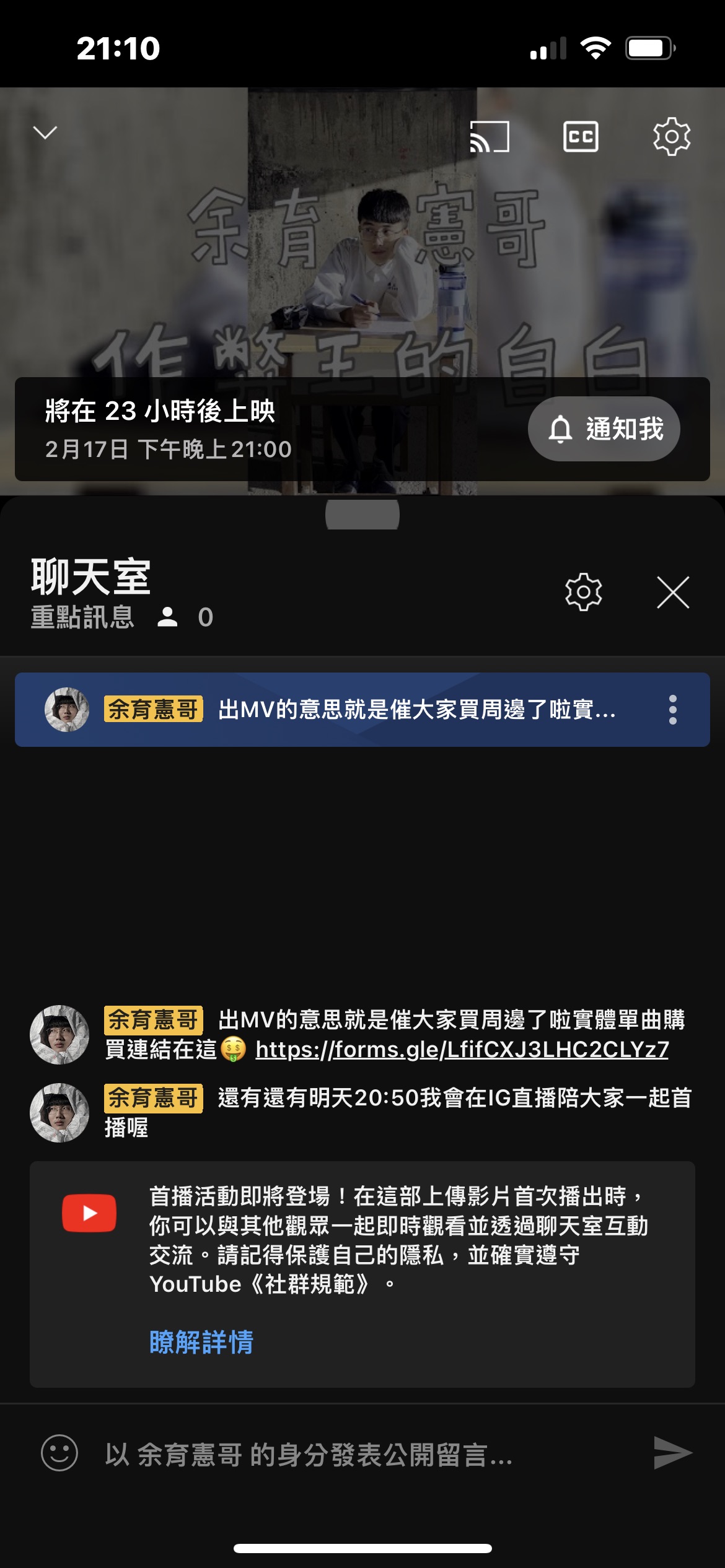725x1568 pixels.
Task: Open chat room settings gear
Action: [x=583, y=593]
